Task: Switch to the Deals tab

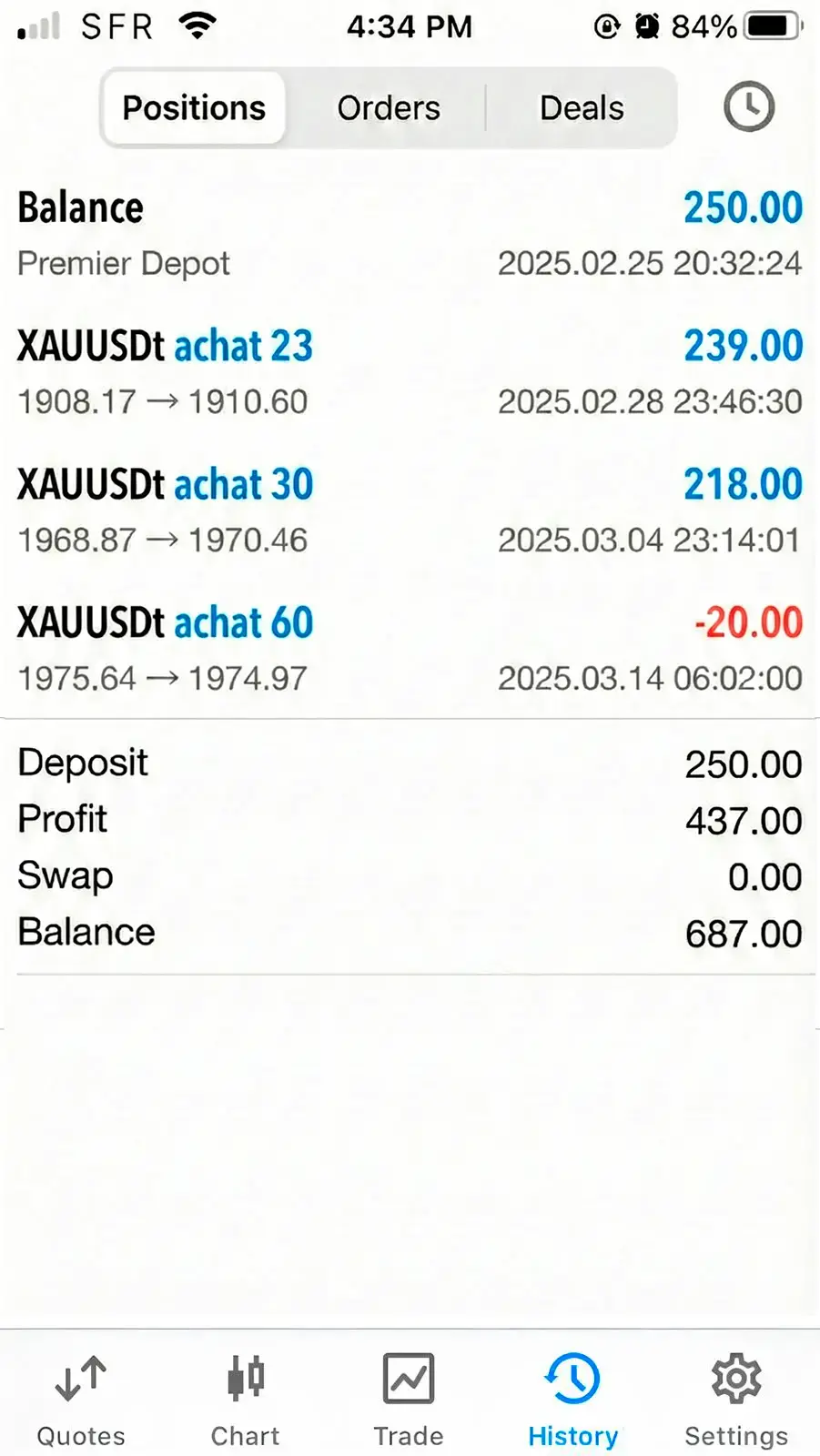Action: [582, 107]
